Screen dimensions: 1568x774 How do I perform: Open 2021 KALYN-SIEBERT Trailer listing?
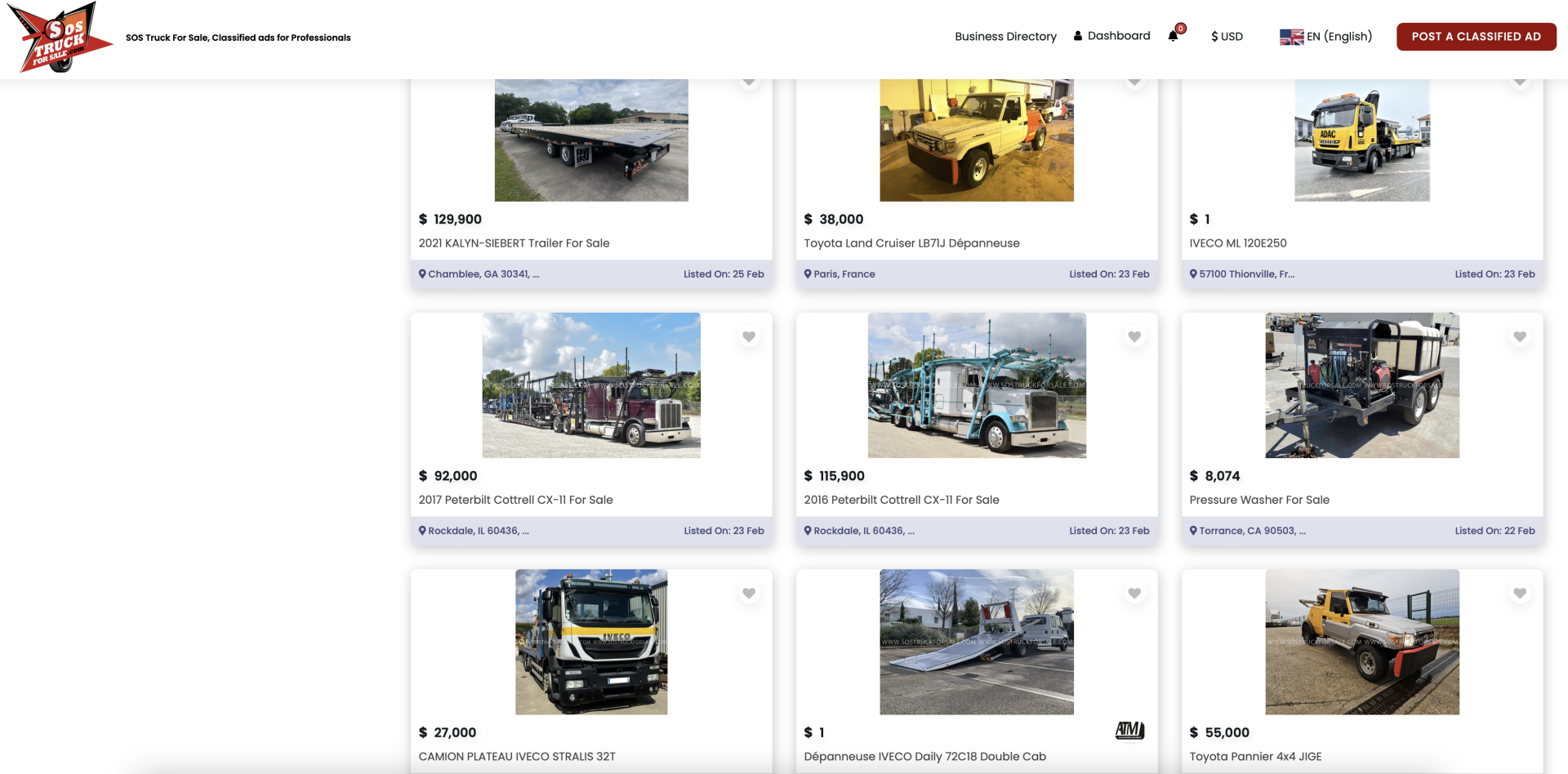pyautogui.click(x=514, y=243)
